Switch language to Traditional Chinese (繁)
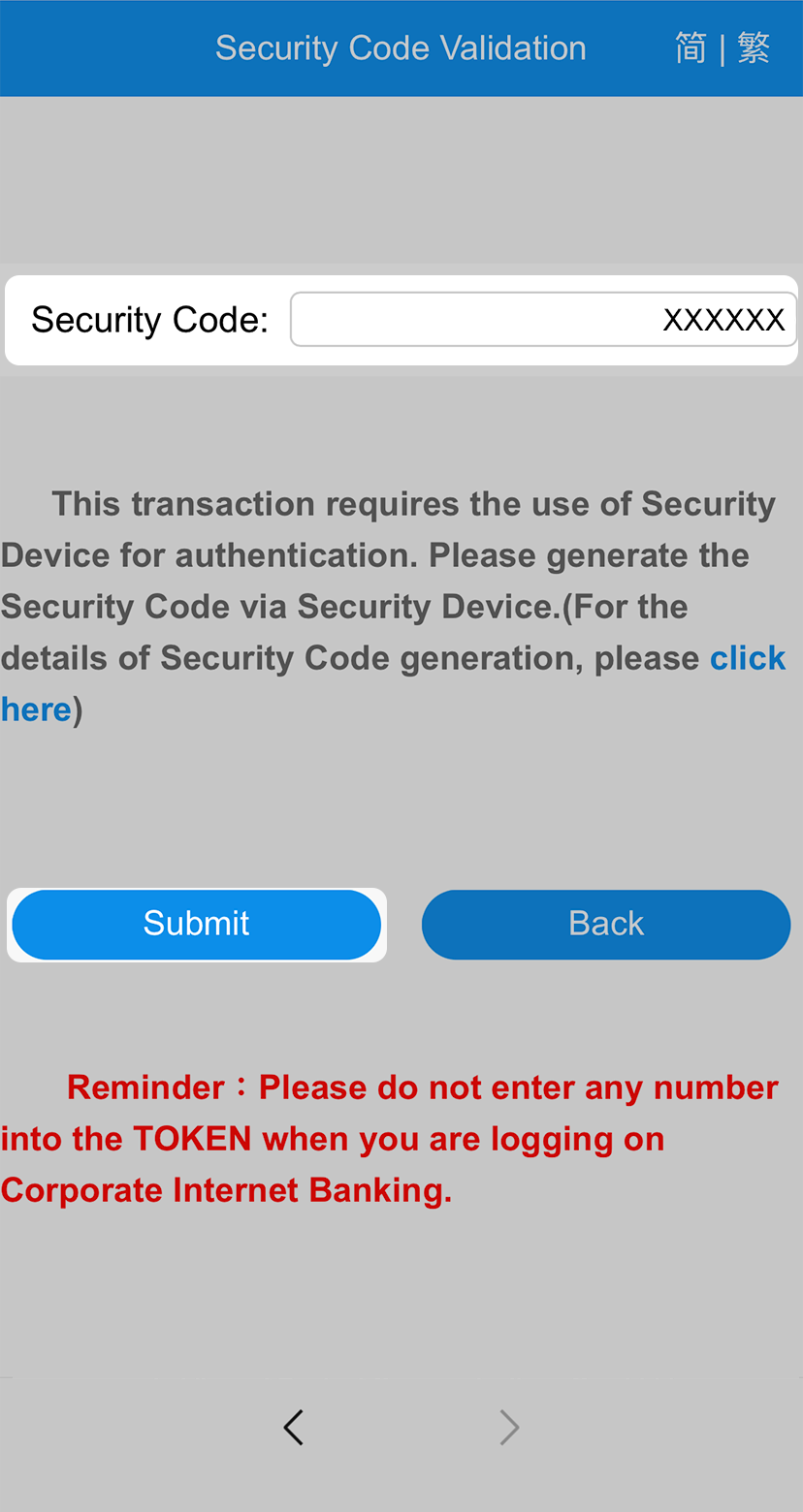This screenshot has width=803, height=1512. coord(754,47)
